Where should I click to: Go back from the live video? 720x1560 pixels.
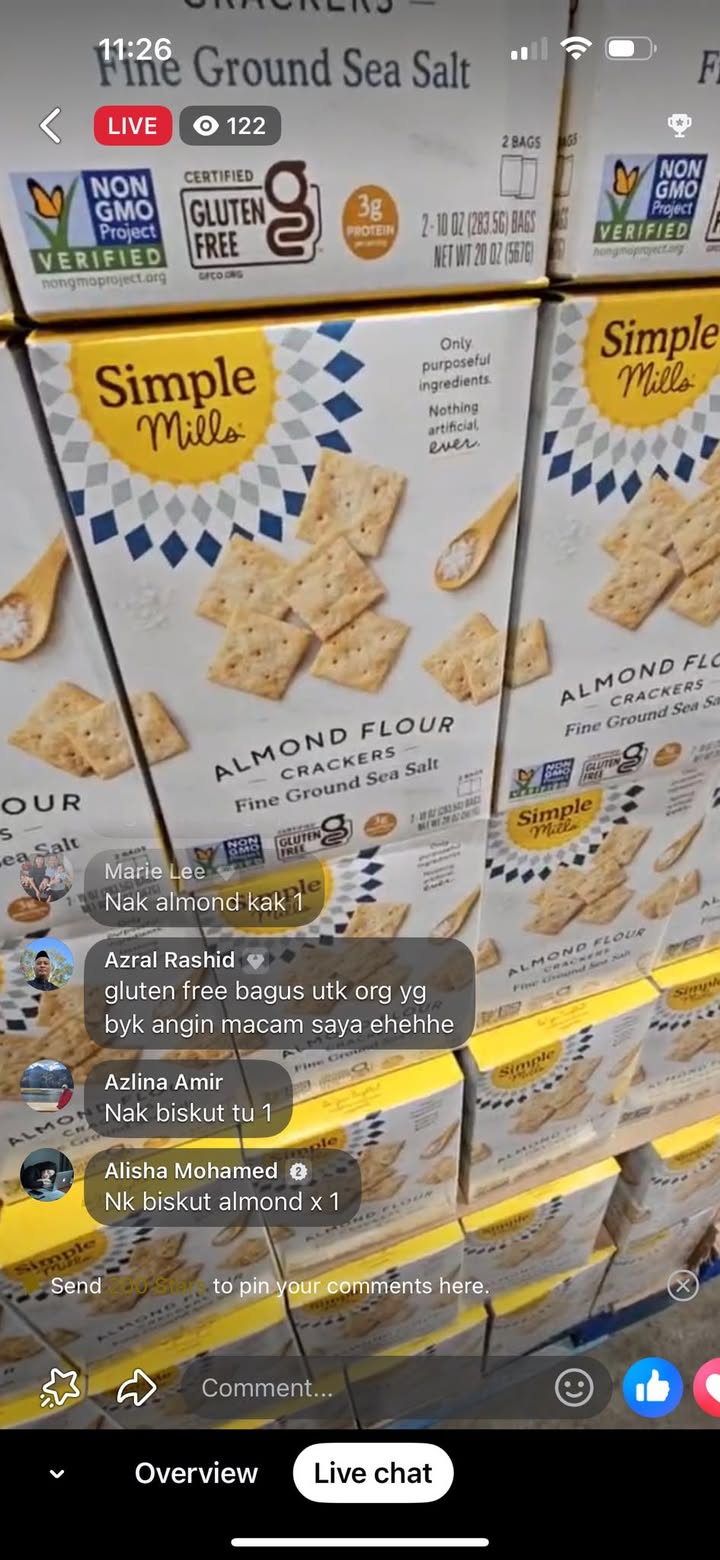pyautogui.click(x=50, y=126)
